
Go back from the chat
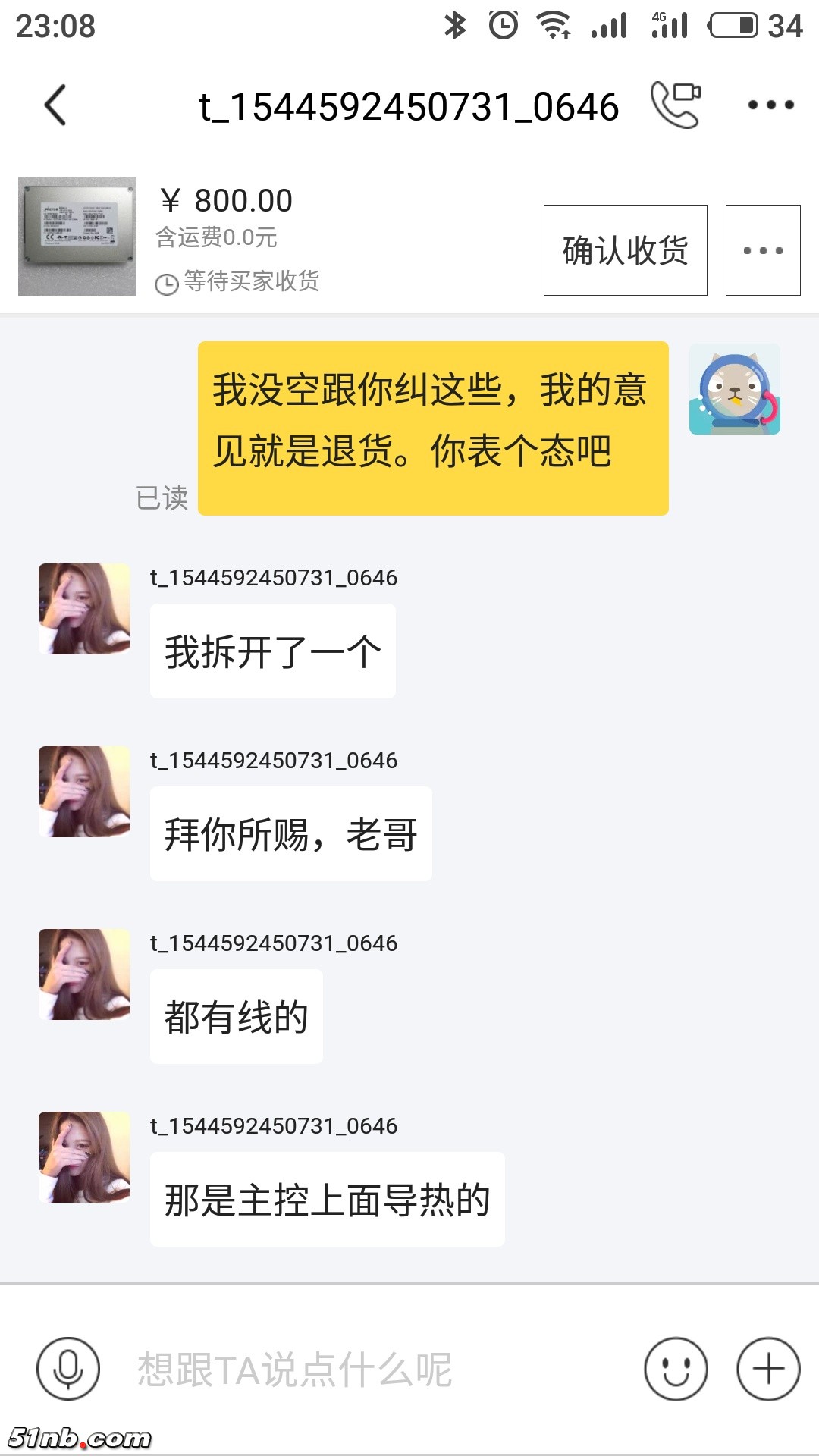click(x=55, y=105)
